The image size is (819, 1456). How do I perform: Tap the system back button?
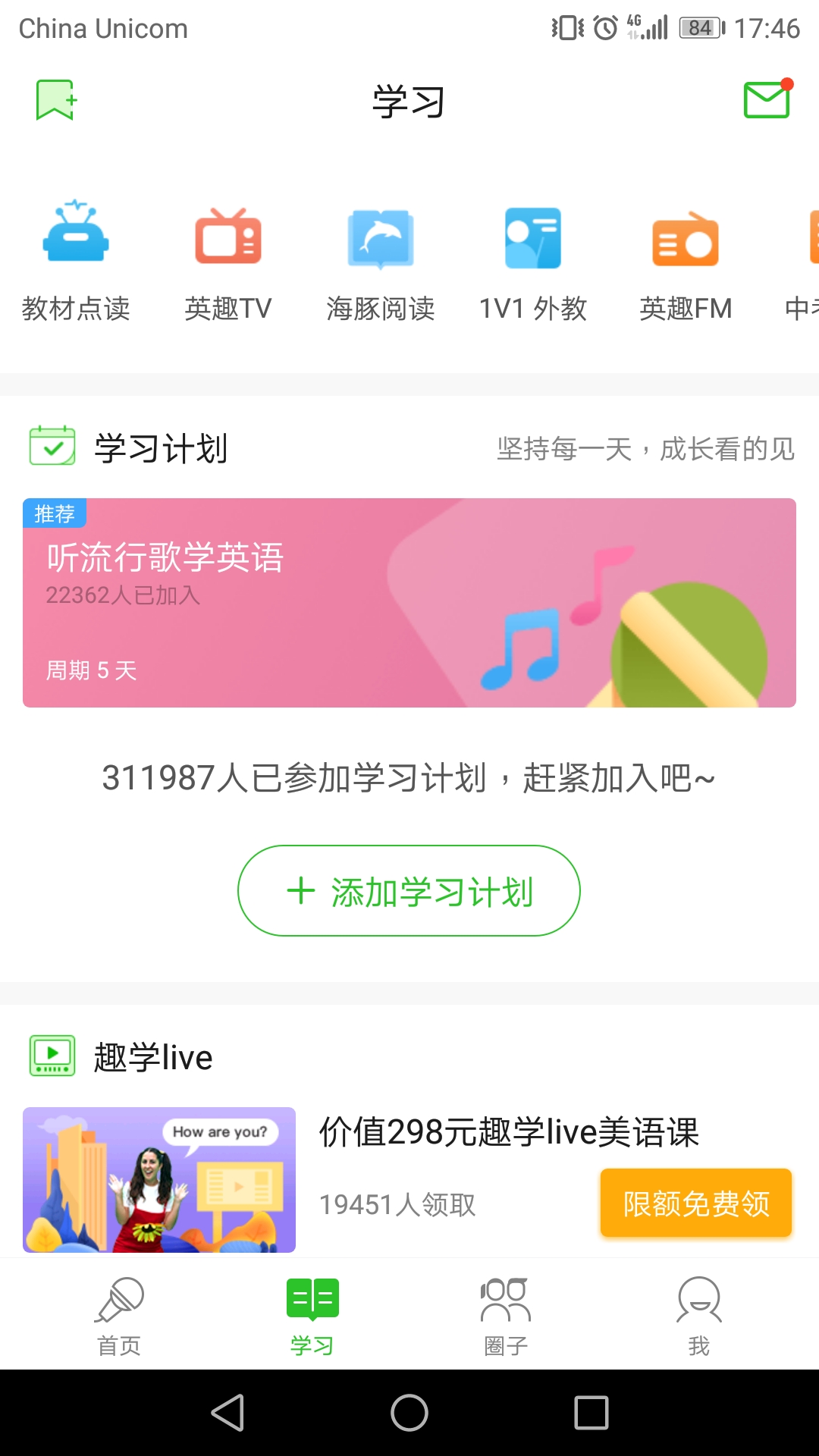[x=227, y=1413]
